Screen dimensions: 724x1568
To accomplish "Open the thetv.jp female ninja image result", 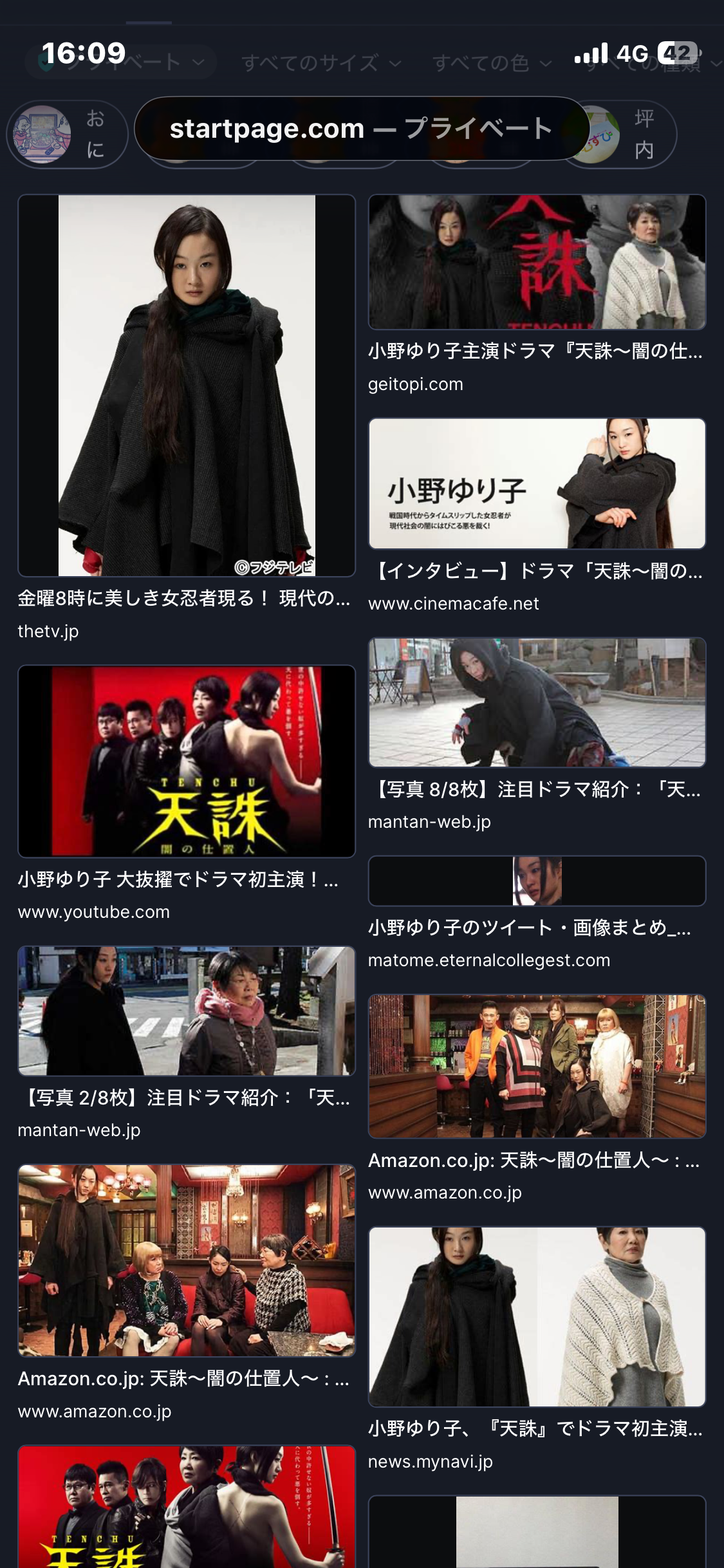I will tap(187, 385).
